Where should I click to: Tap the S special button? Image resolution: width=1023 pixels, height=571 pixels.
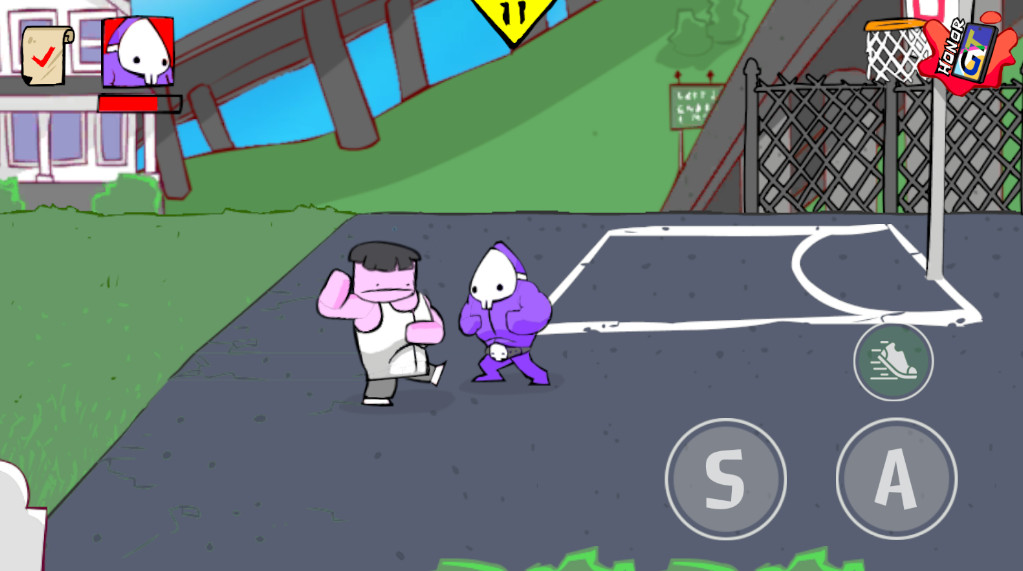tap(725, 479)
